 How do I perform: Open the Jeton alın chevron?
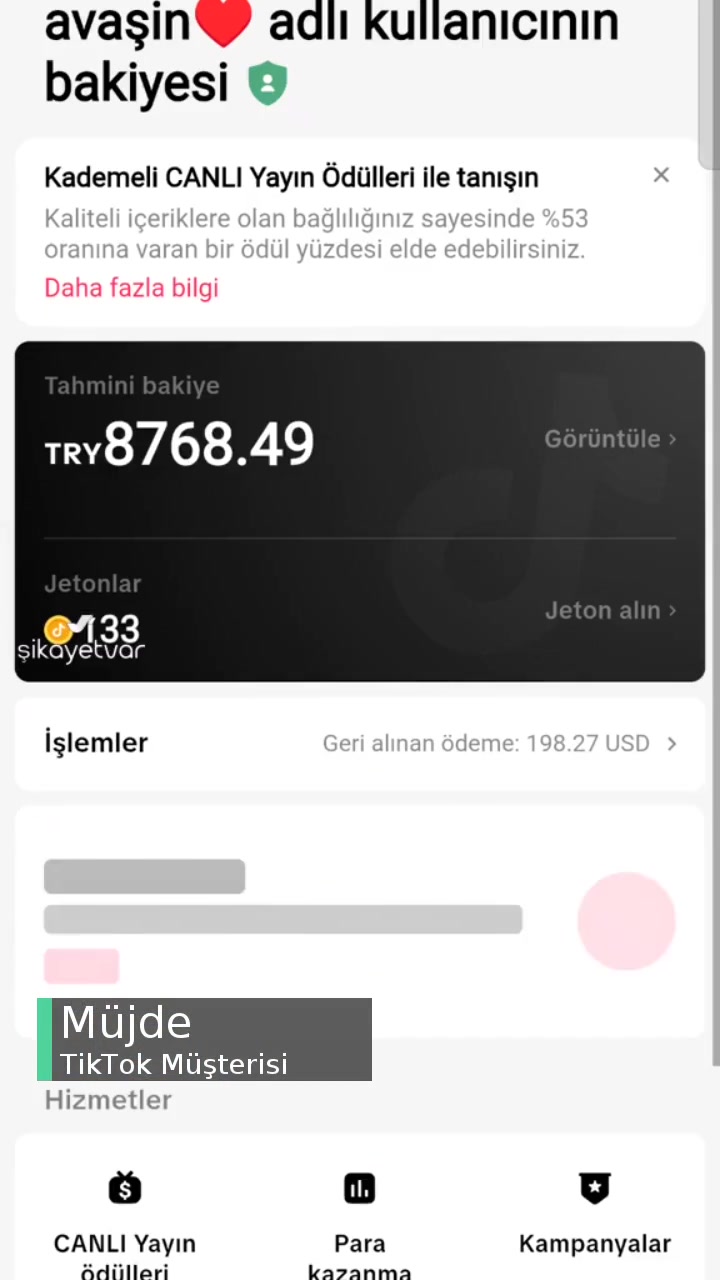671,610
